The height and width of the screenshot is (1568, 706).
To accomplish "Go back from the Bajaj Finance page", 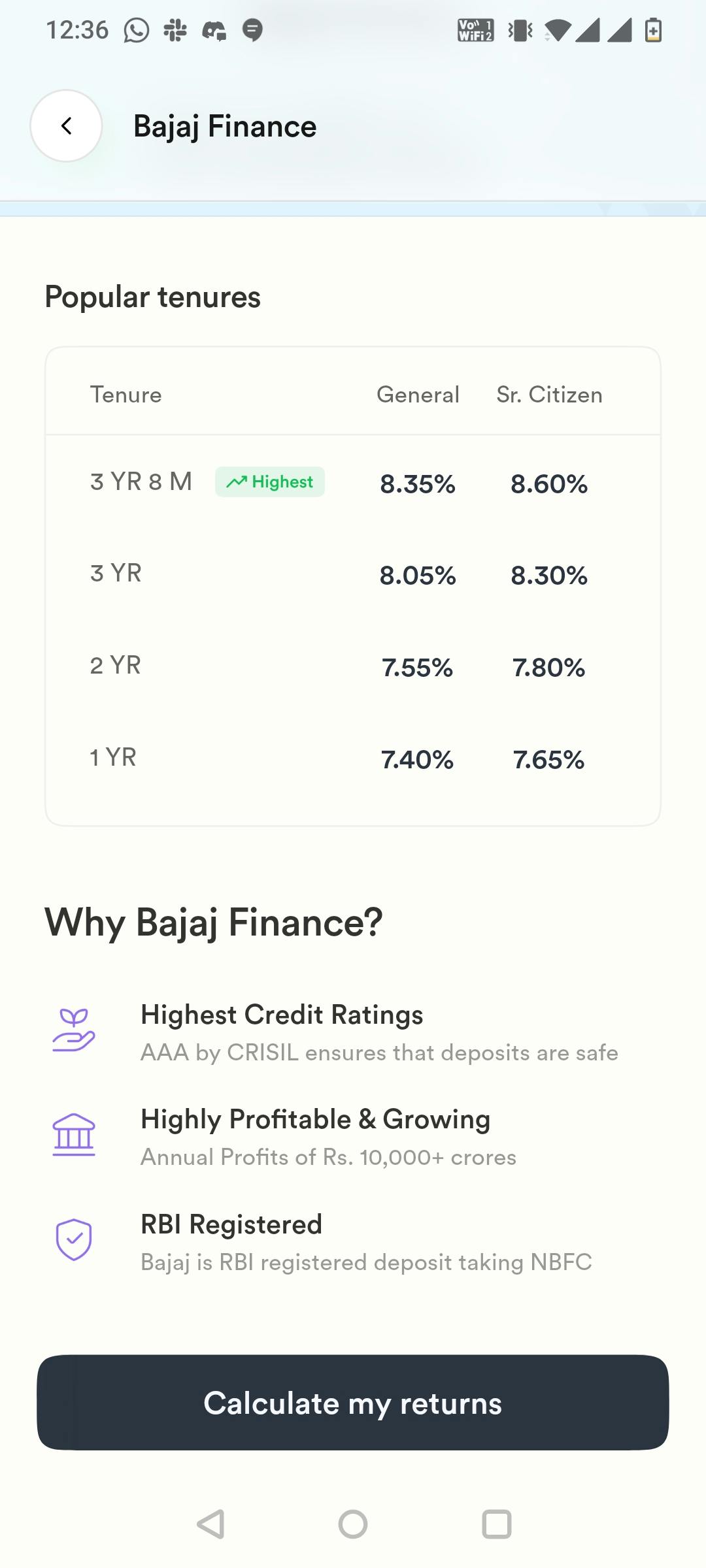I will pyautogui.click(x=66, y=125).
